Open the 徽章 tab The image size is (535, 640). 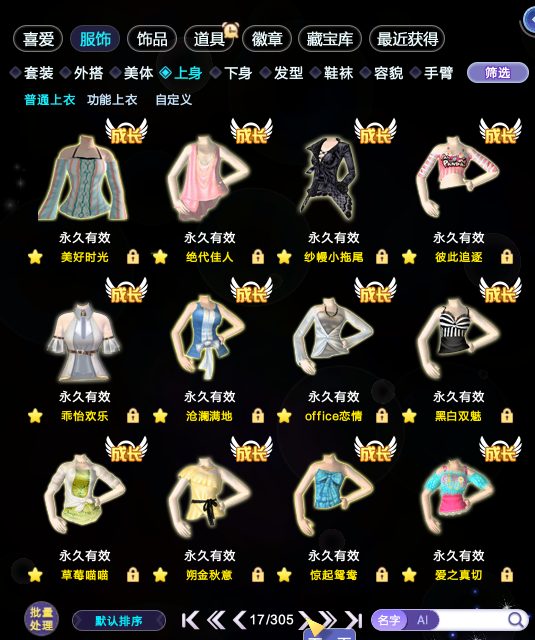(x=267, y=39)
